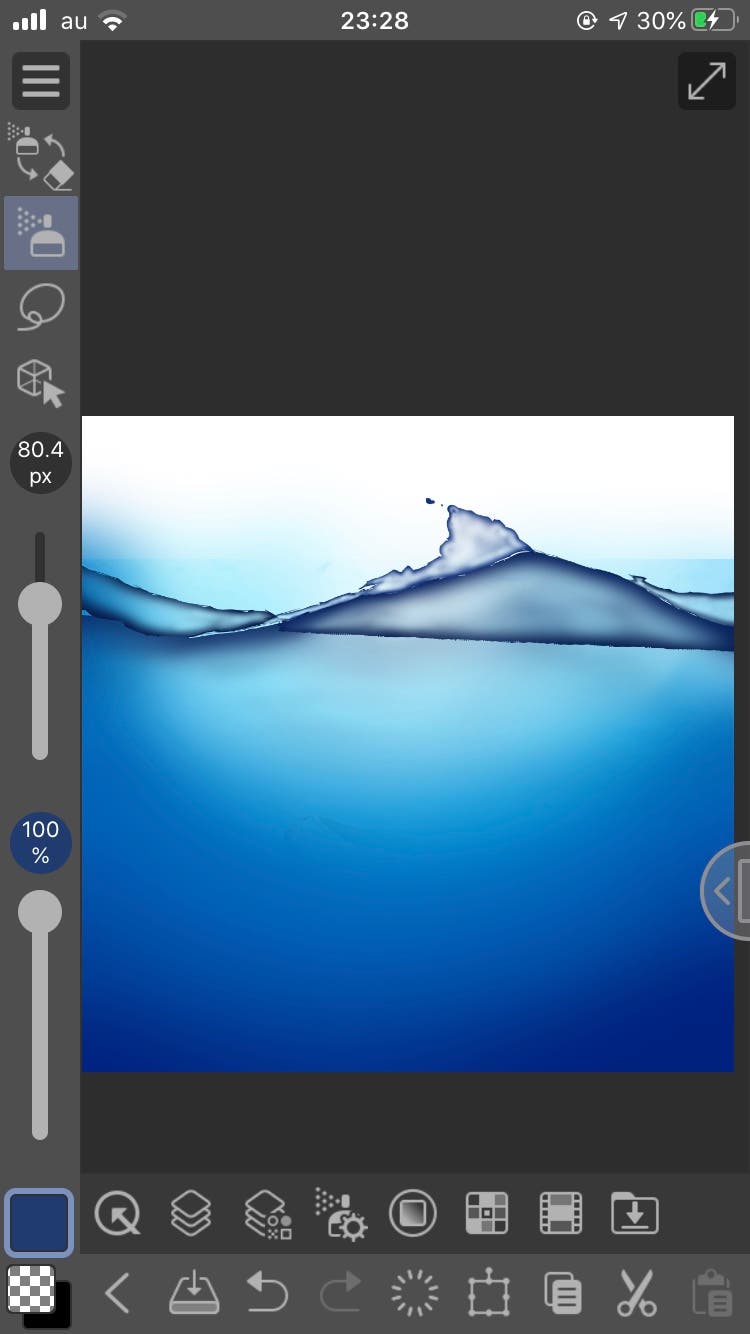Open the sub tool detail settings
Screen dimensions: 750x1334
tap(341, 1215)
